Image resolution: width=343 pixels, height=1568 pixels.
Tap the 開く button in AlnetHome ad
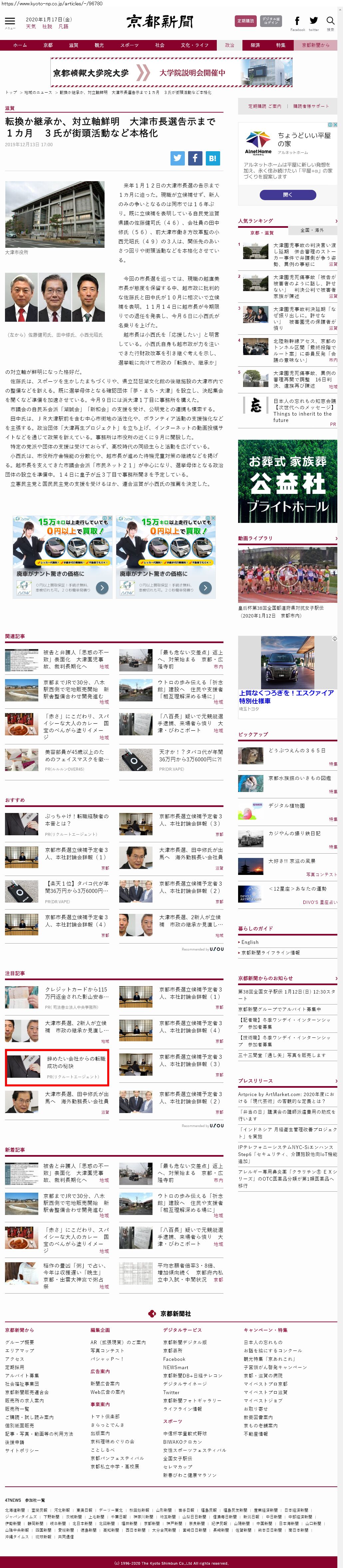tap(288, 195)
